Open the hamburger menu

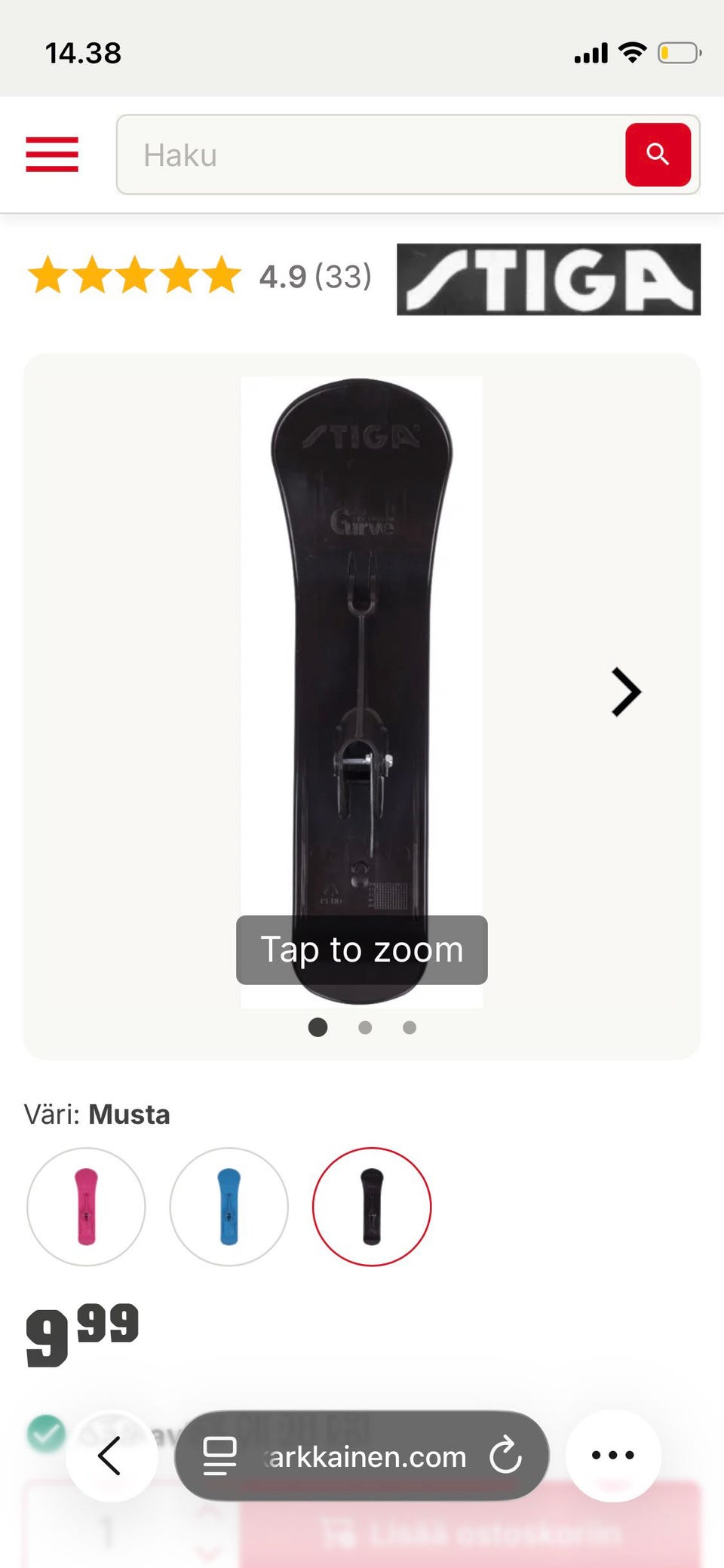pyautogui.click(x=52, y=155)
